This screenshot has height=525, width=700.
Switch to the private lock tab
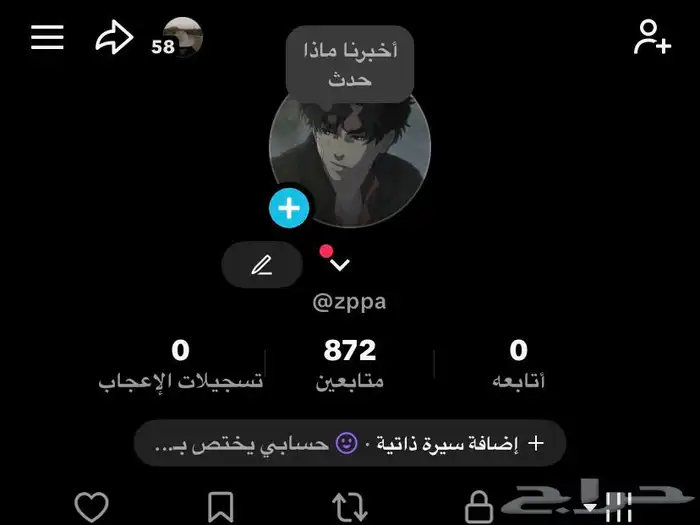point(481,507)
